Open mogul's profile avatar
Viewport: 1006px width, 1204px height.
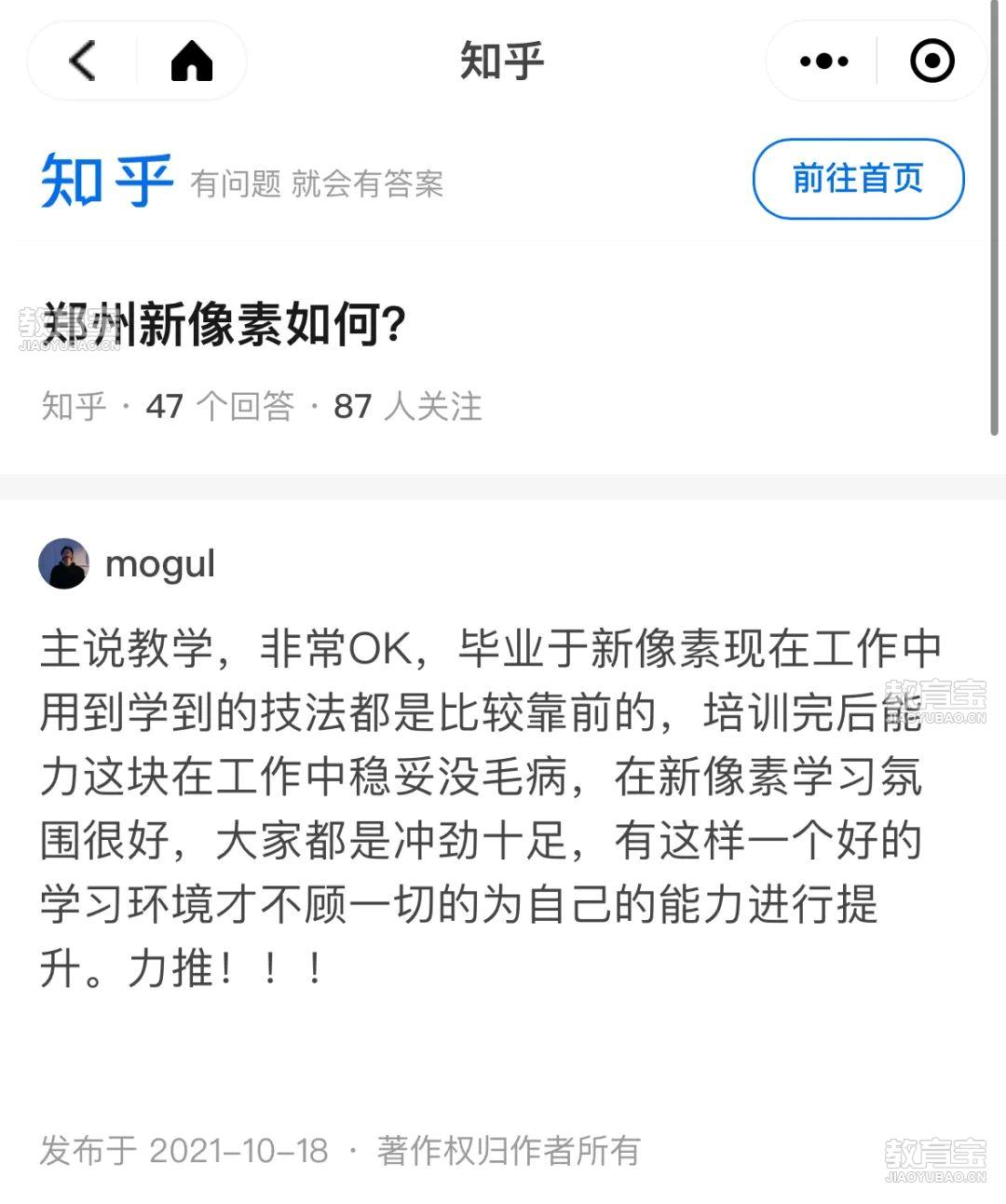click(x=63, y=563)
